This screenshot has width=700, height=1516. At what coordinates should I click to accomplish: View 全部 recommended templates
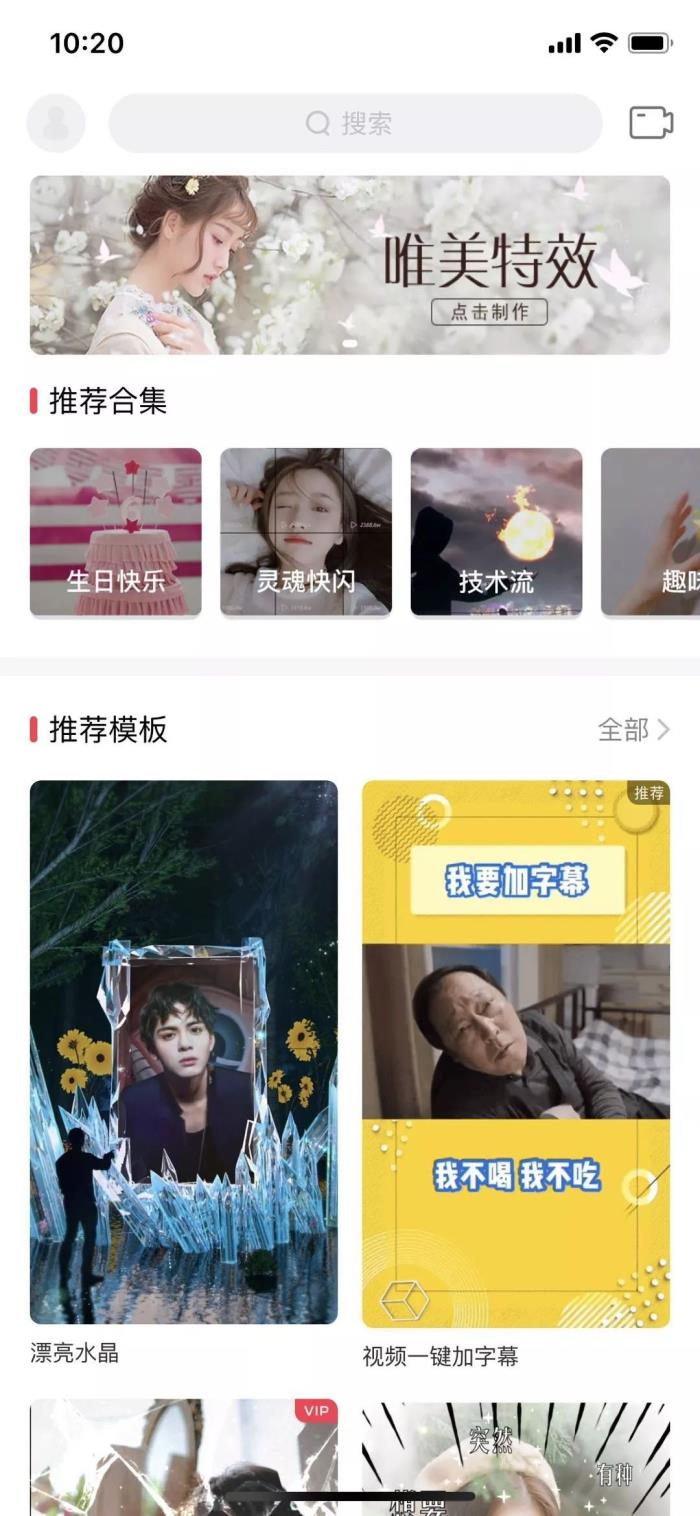pyautogui.click(x=634, y=730)
